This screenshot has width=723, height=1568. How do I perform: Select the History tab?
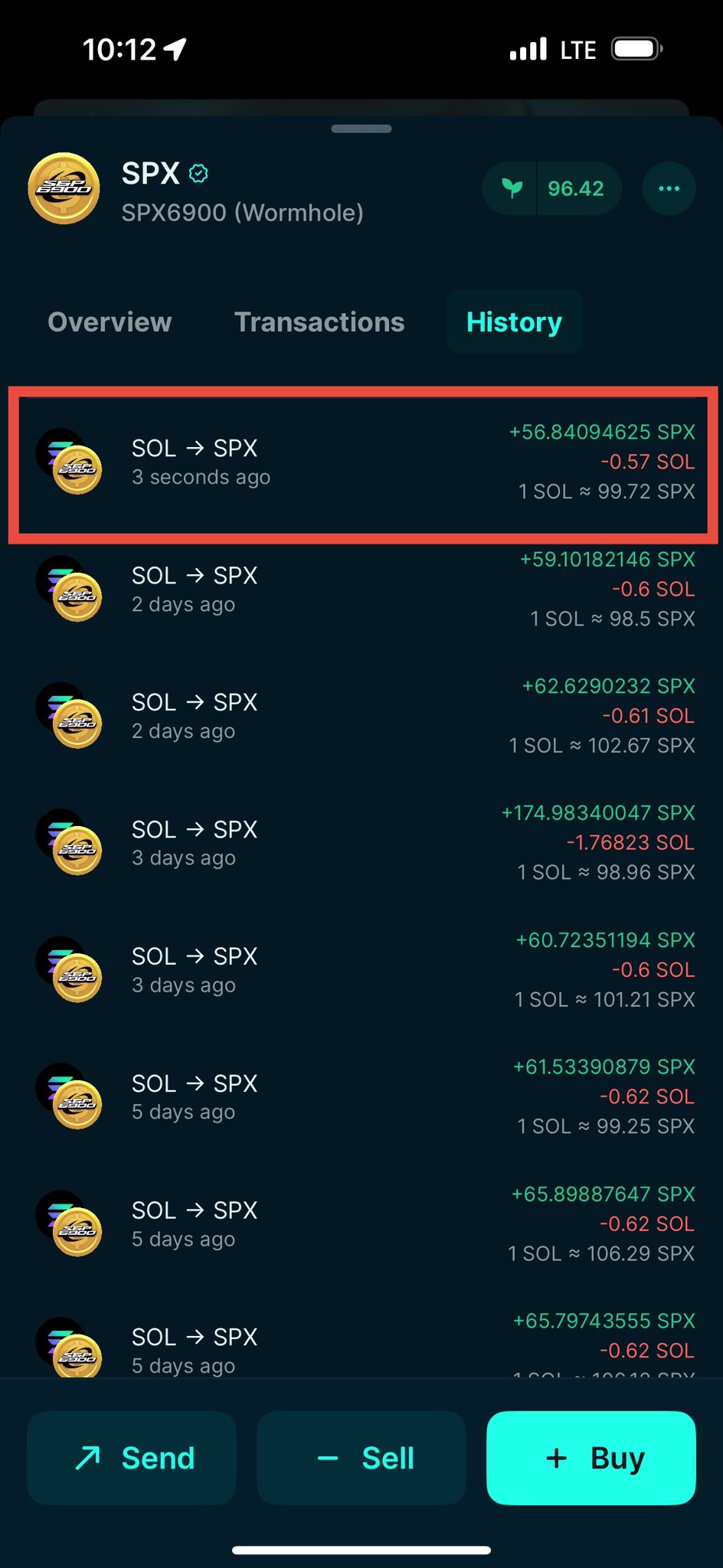[x=514, y=322]
